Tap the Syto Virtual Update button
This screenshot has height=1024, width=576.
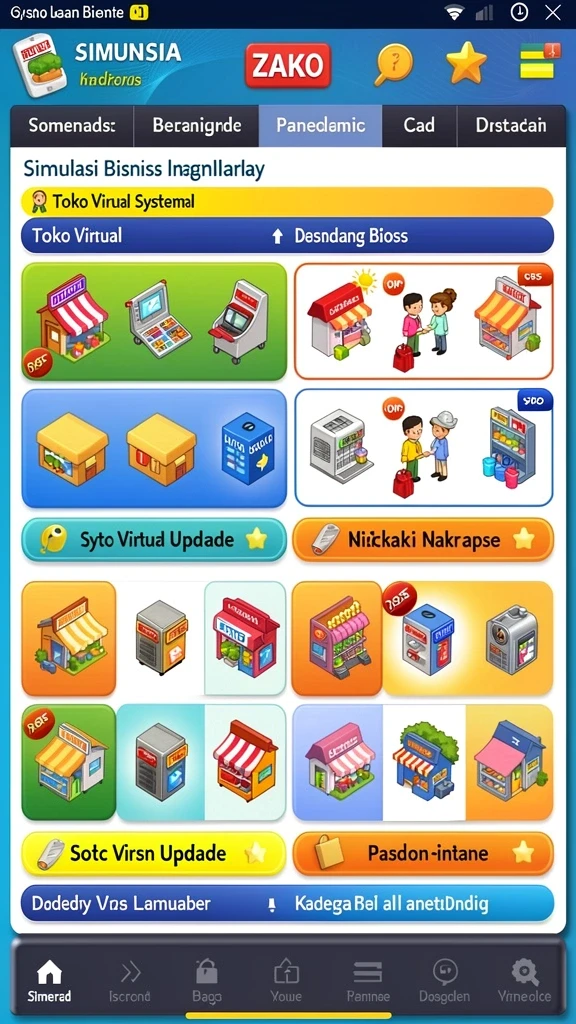tap(154, 540)
